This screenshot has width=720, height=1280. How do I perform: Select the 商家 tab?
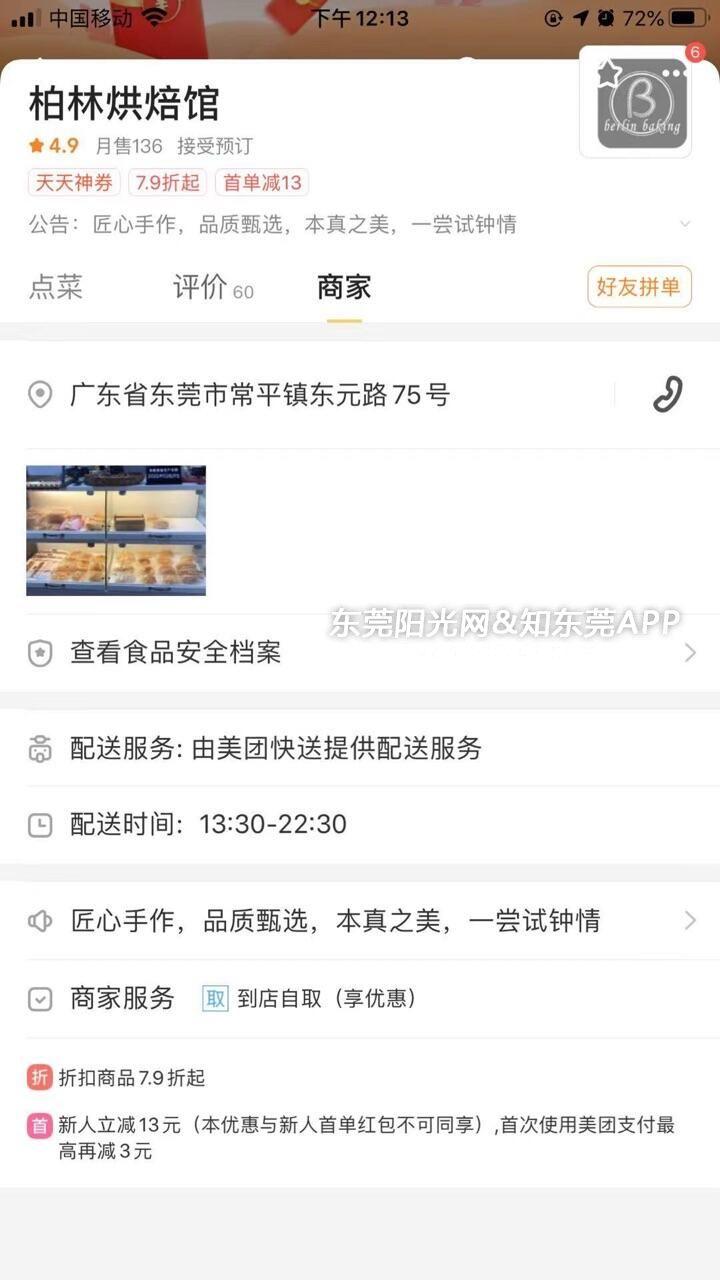coord(344,288)
